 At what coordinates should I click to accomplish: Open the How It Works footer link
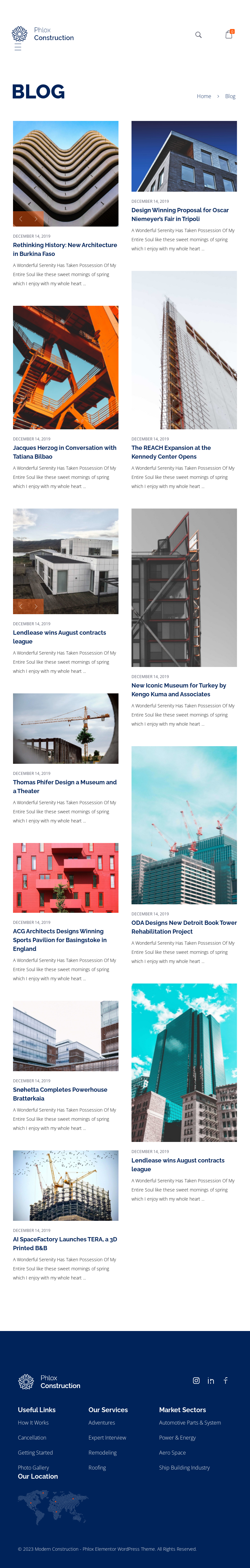tap(34, 1423)
